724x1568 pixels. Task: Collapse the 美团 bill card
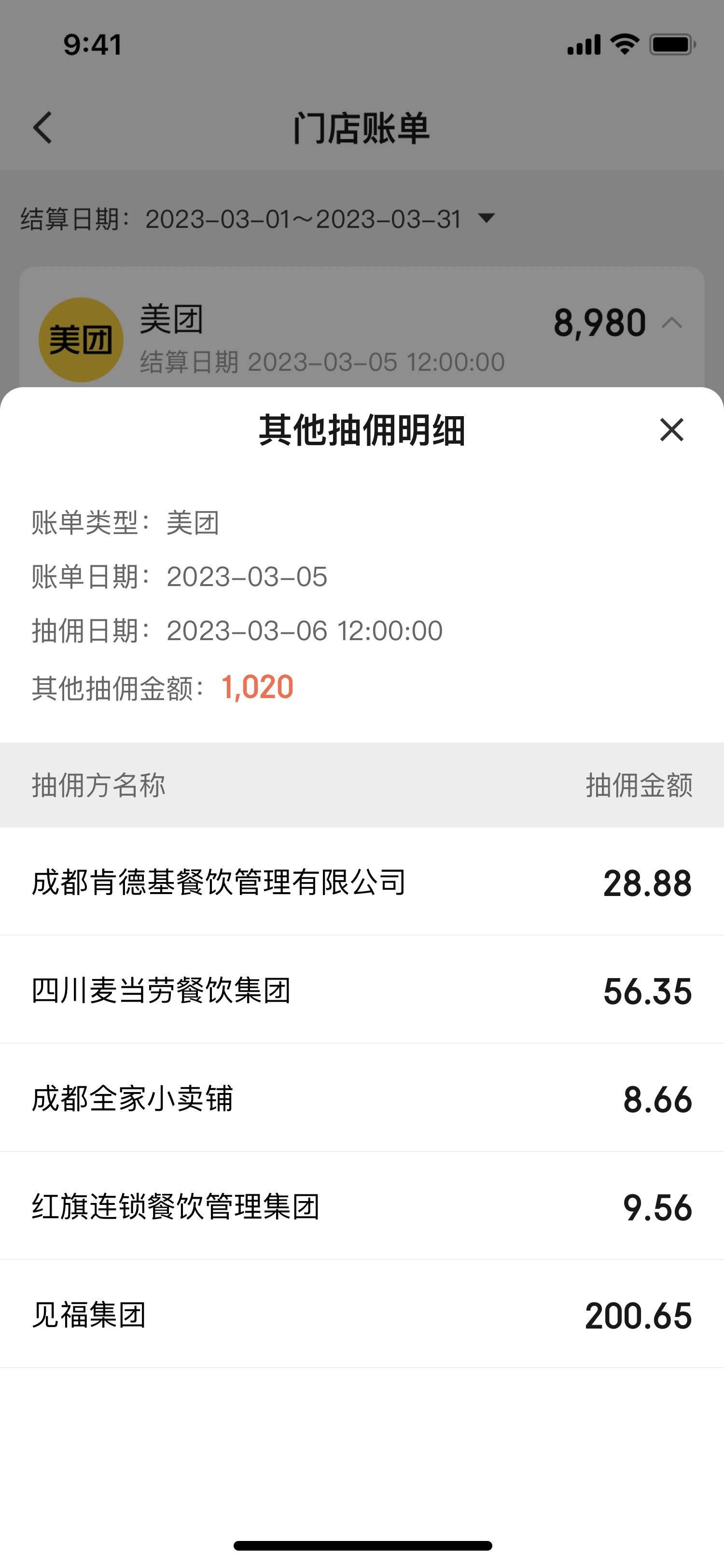[672, 322]
